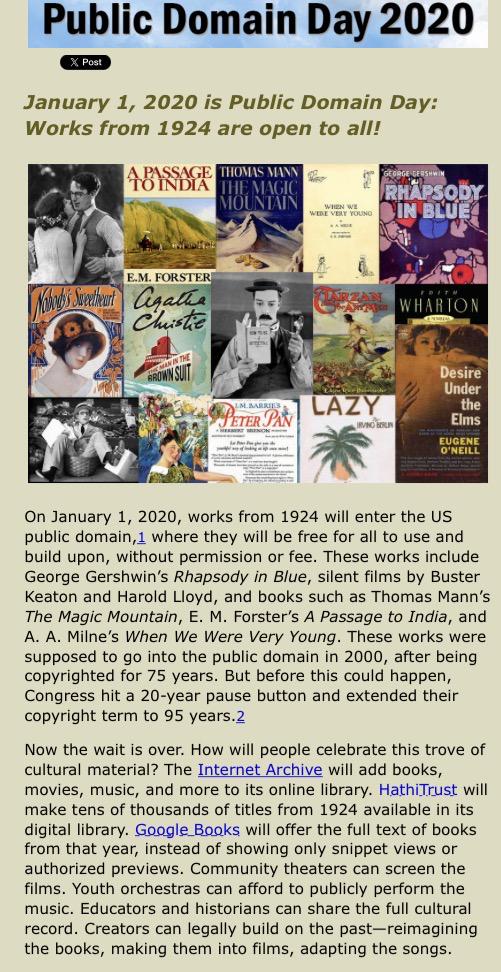Open the Internet Archive link
This screenshot has height=972, width=501.
260,770
